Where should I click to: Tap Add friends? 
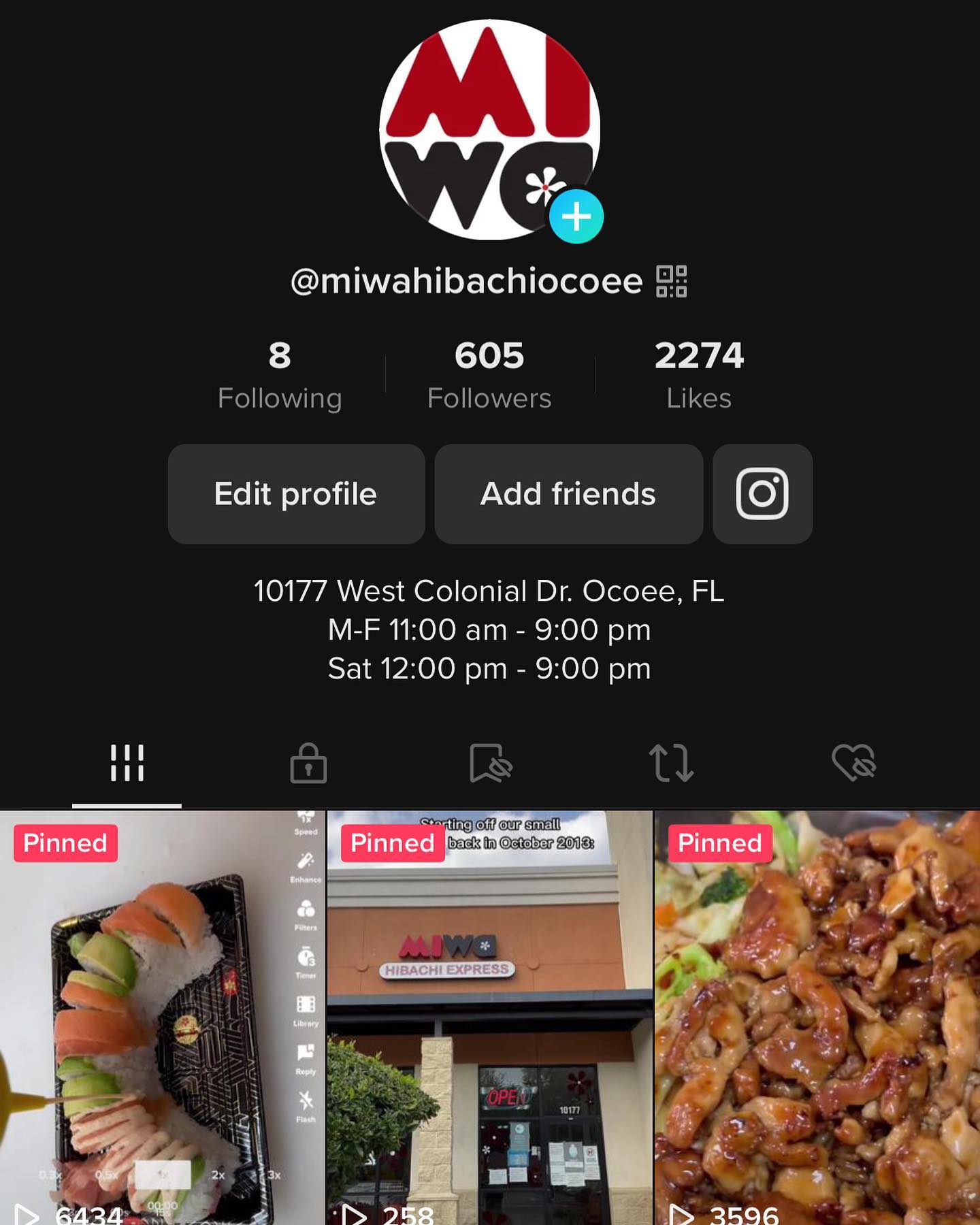coord(568,494)
